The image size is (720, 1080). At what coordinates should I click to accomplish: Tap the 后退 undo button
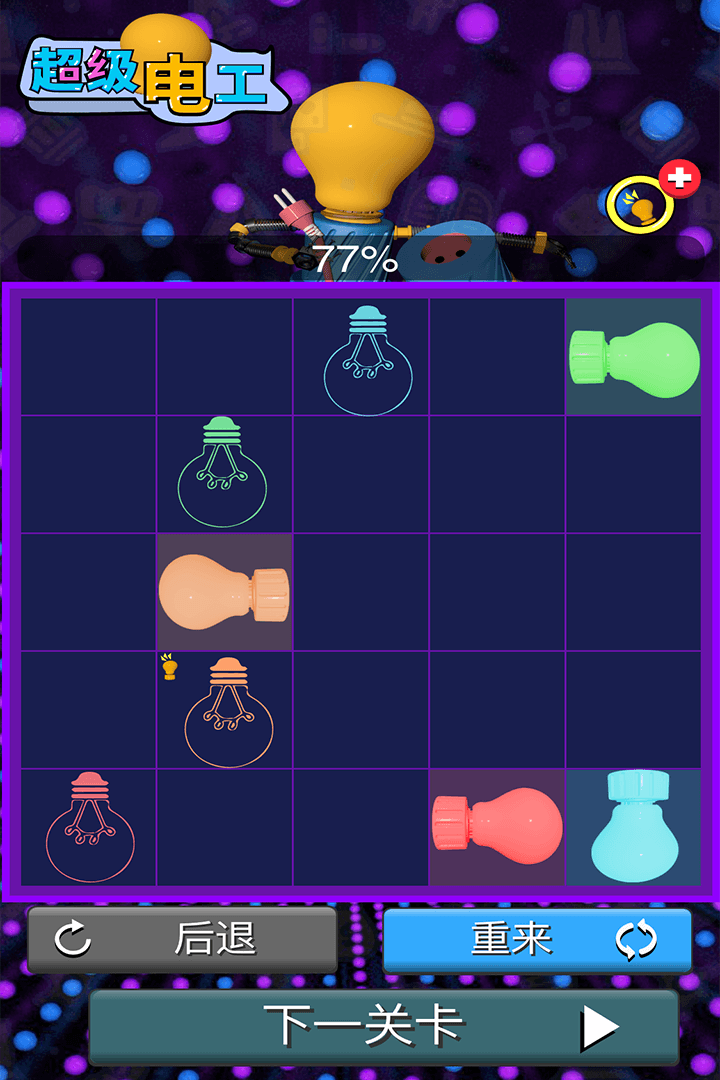[x=182, y=939]
